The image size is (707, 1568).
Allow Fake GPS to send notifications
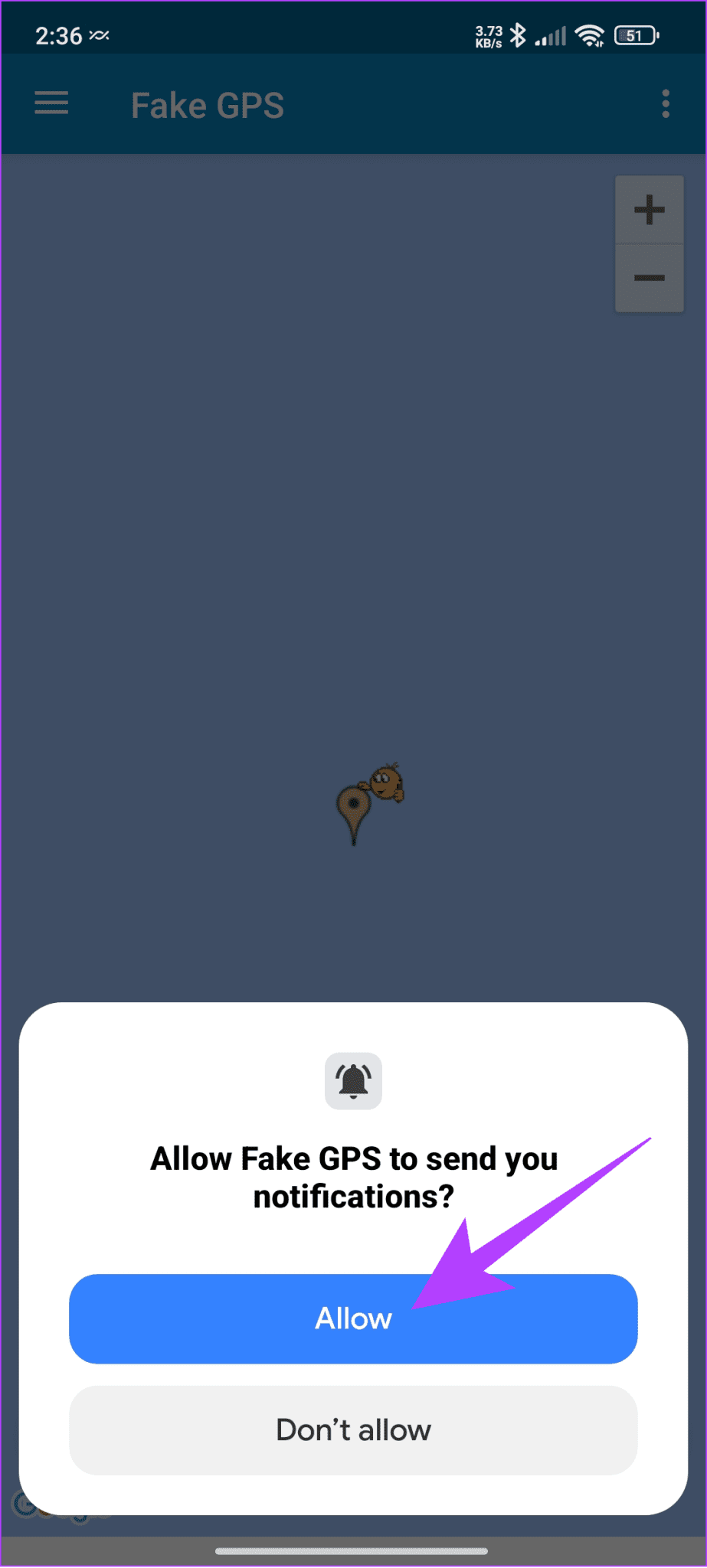353,1318
